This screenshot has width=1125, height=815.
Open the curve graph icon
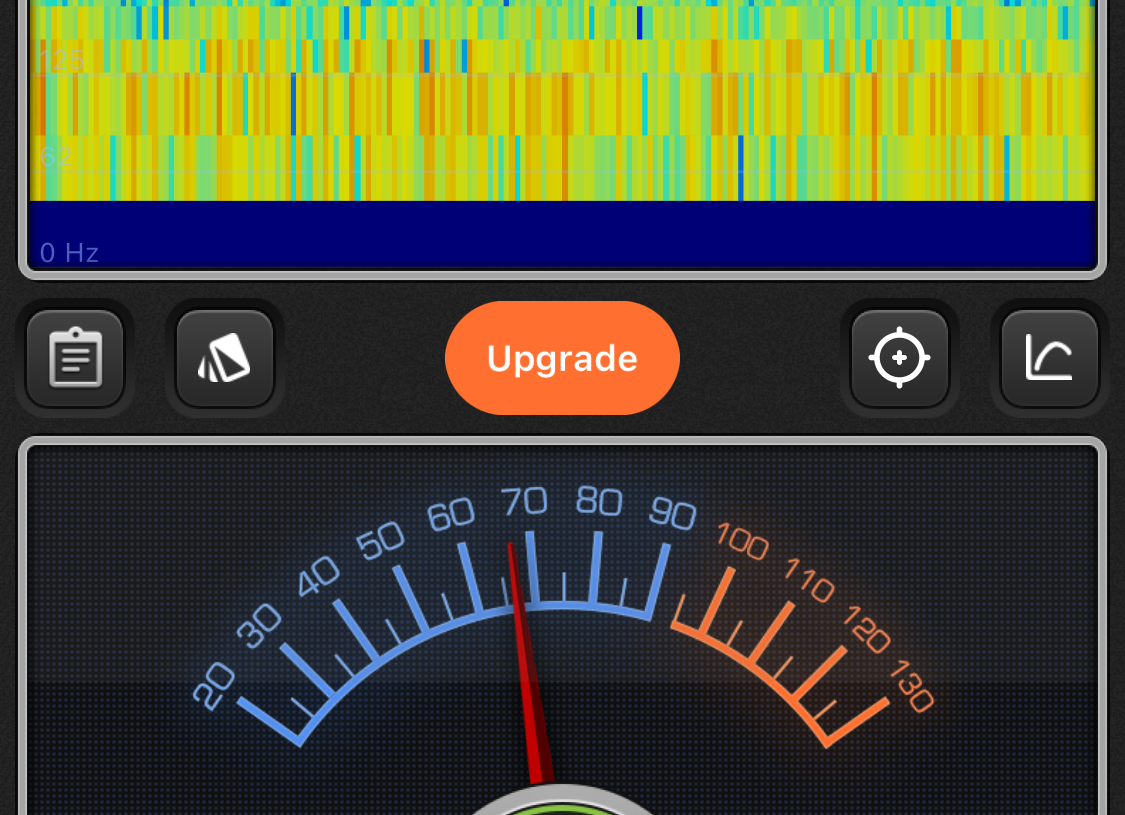pyautogui.click(x=1049, y=358)
